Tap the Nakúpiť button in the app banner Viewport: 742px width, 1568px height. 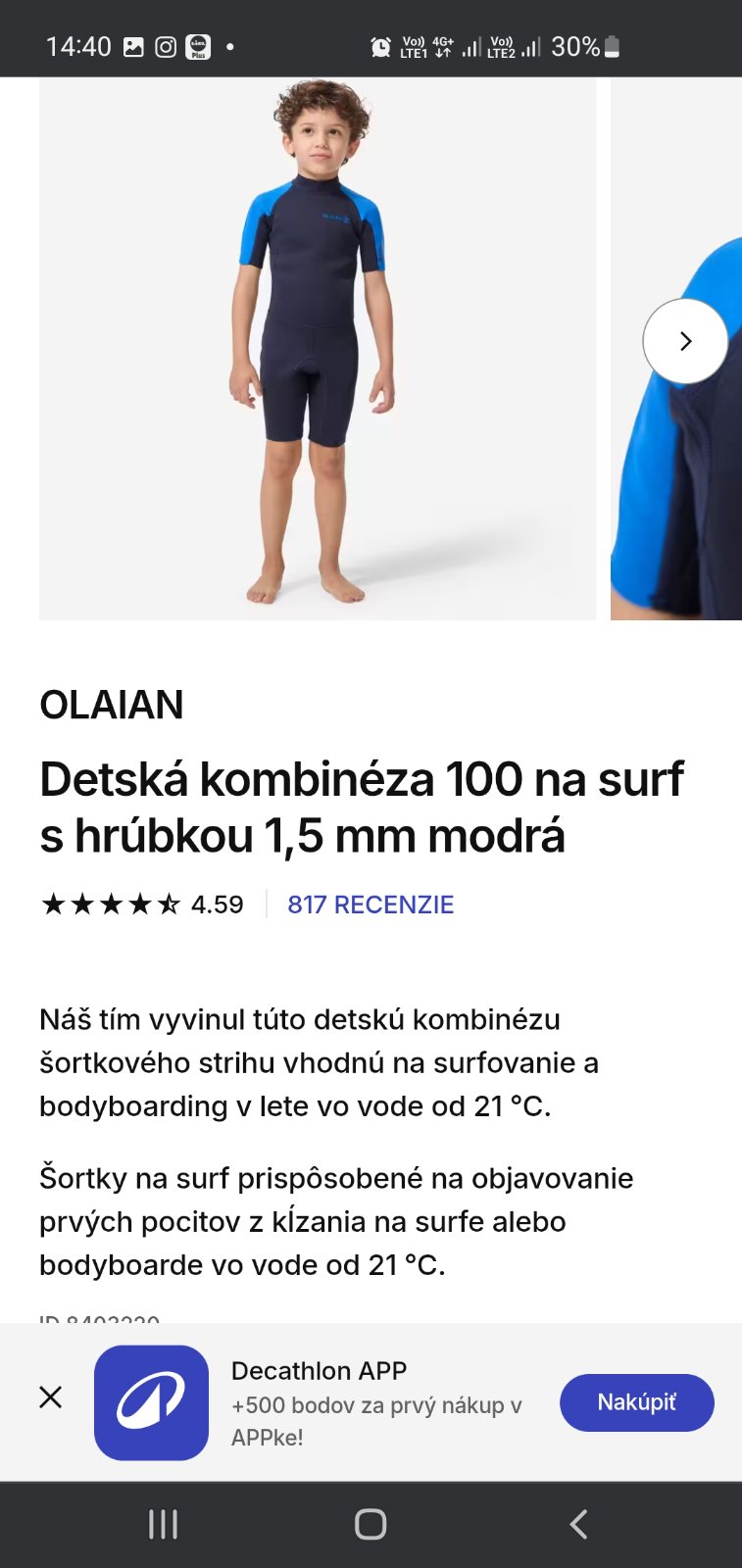pyautogui.click(x=636, y=1402)
